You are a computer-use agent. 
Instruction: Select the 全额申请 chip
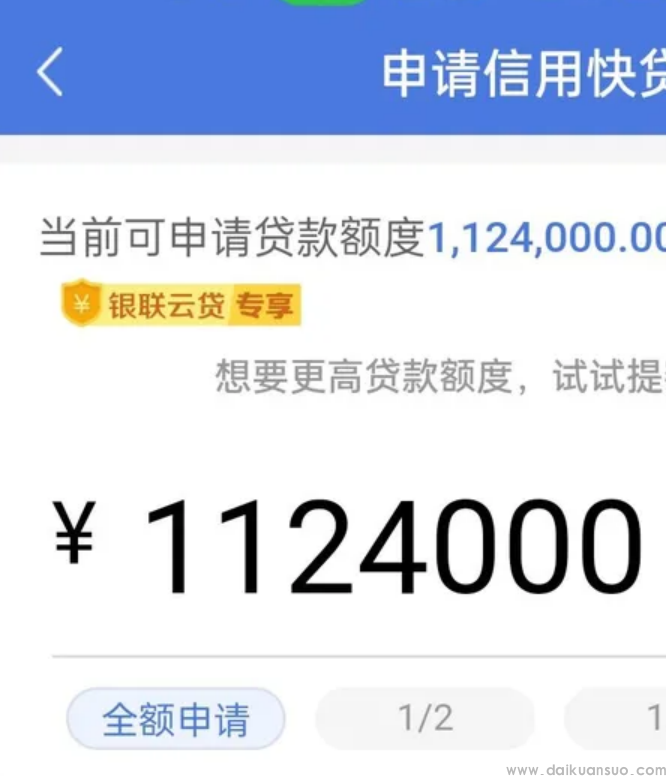pyautogui.click(x=176, y=719)
